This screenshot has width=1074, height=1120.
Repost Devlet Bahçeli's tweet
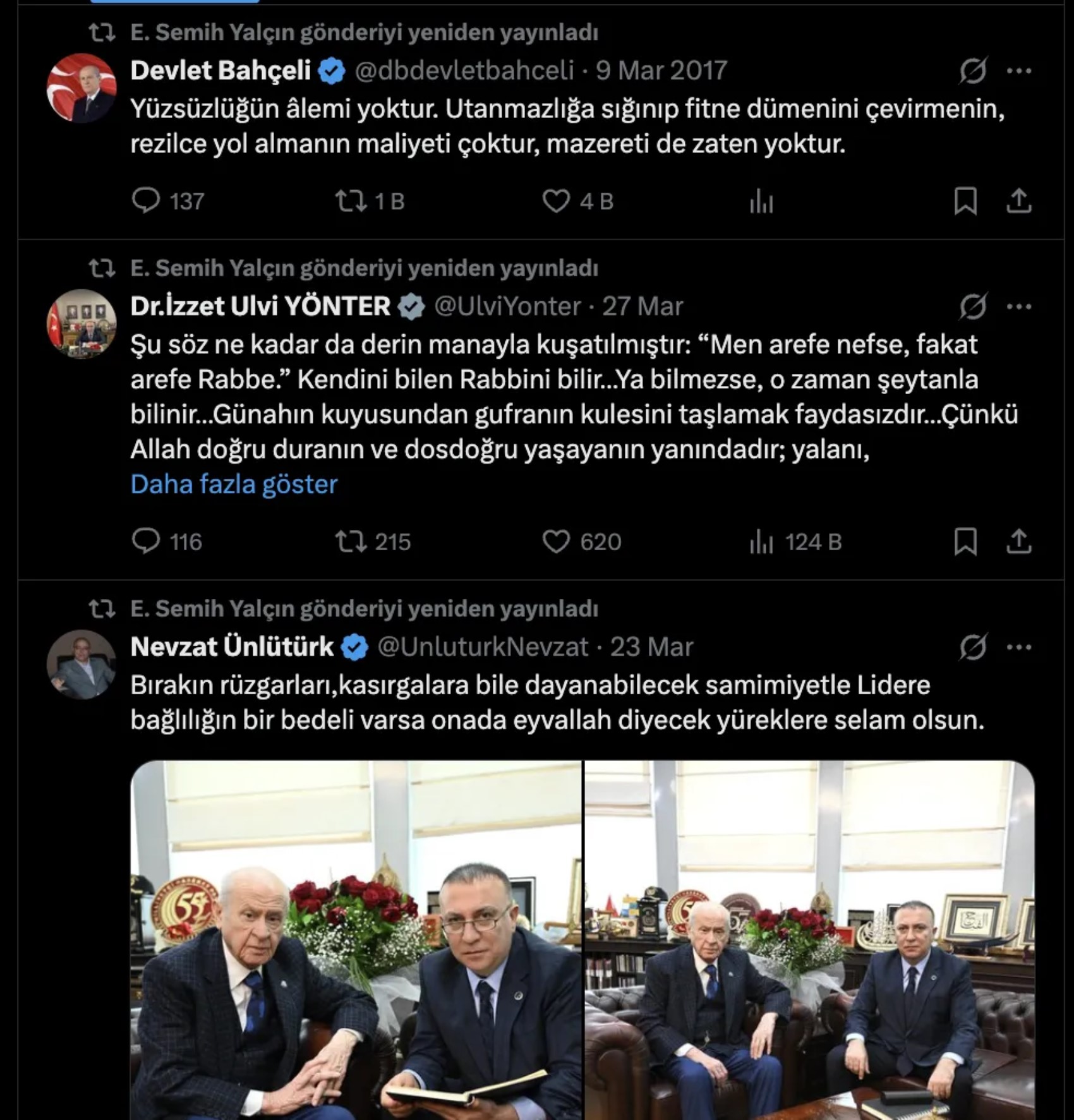(x=351, y=202)
